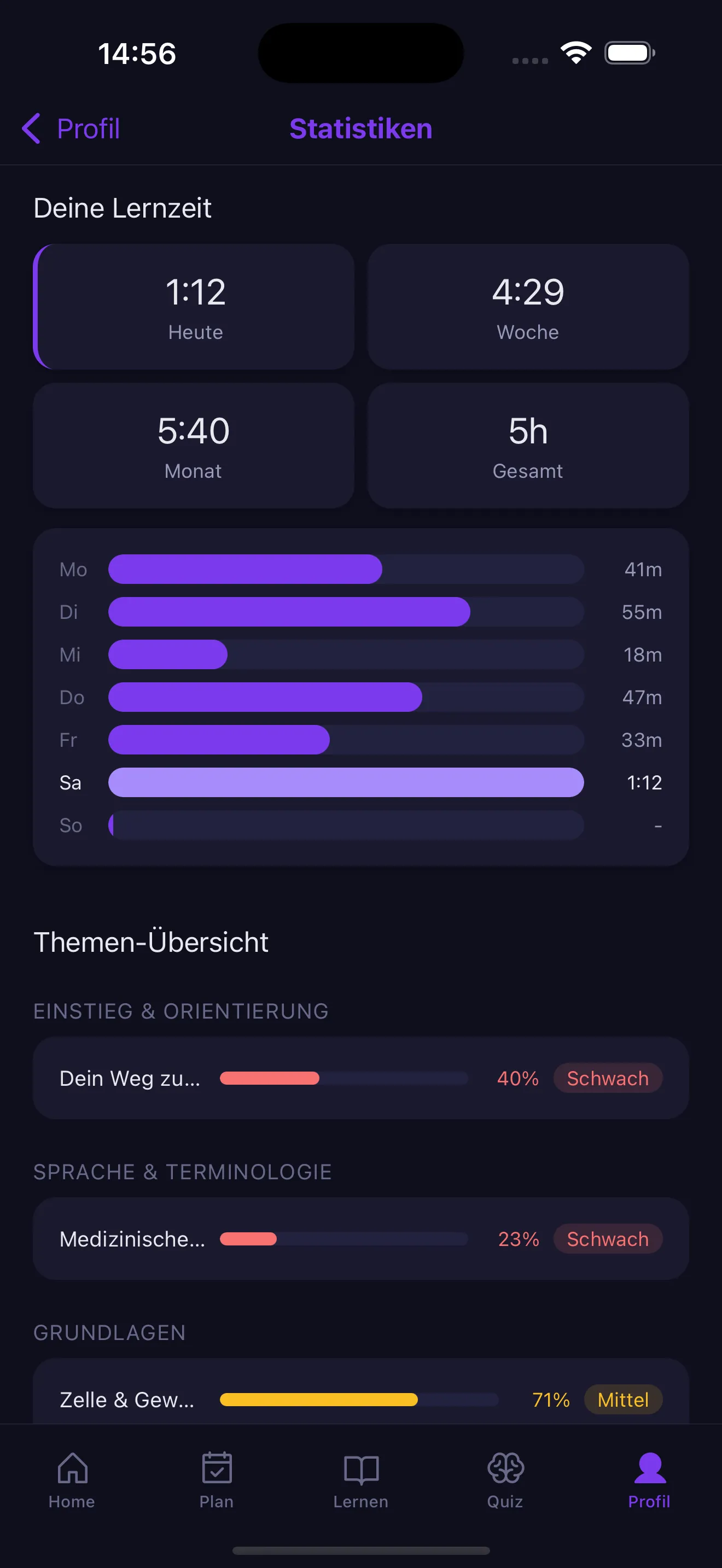Tap the yellow progress bar for Zelle & Gewebe
Viewport: 722px width, 1568px height.
tap(318, 1400)
